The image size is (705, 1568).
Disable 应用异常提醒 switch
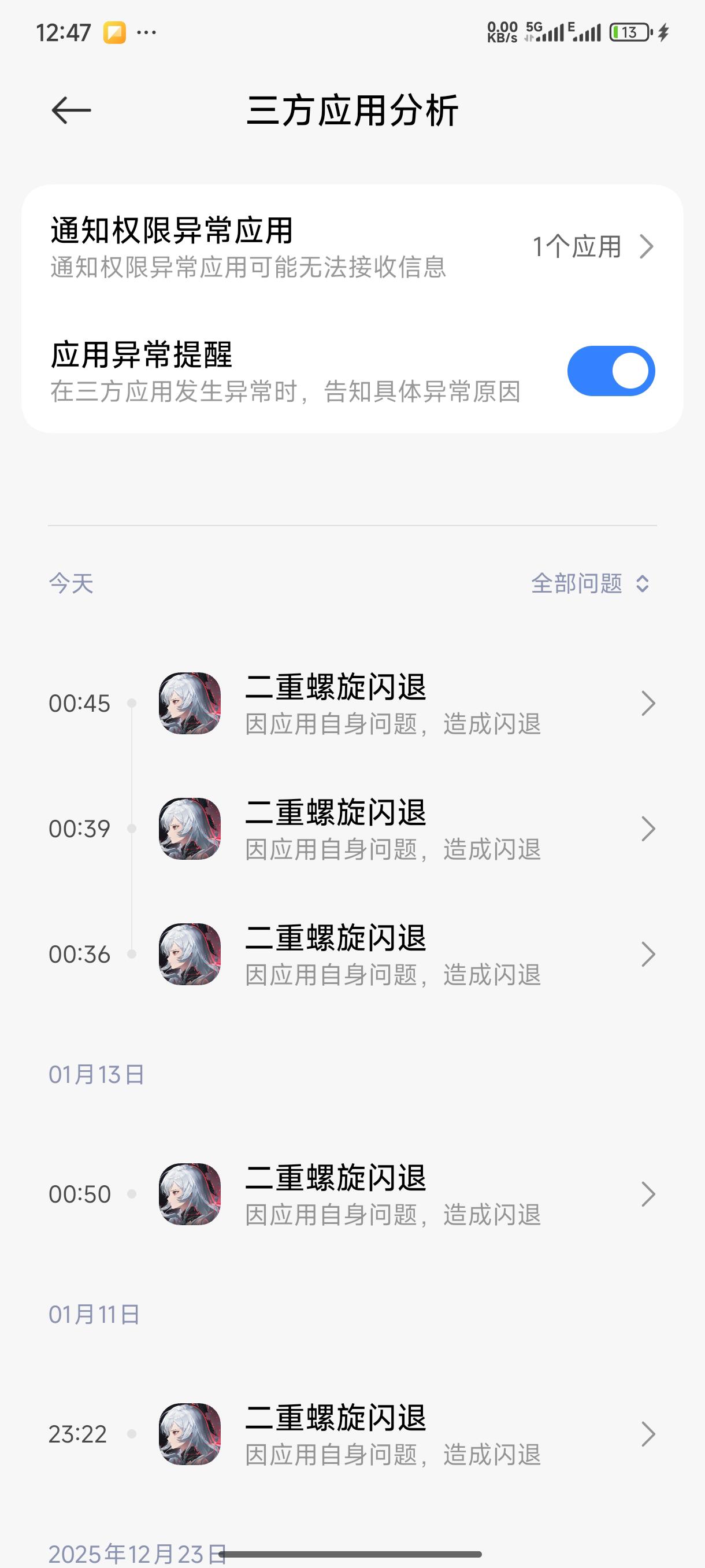pyautogui.click(x=610, y=371)
